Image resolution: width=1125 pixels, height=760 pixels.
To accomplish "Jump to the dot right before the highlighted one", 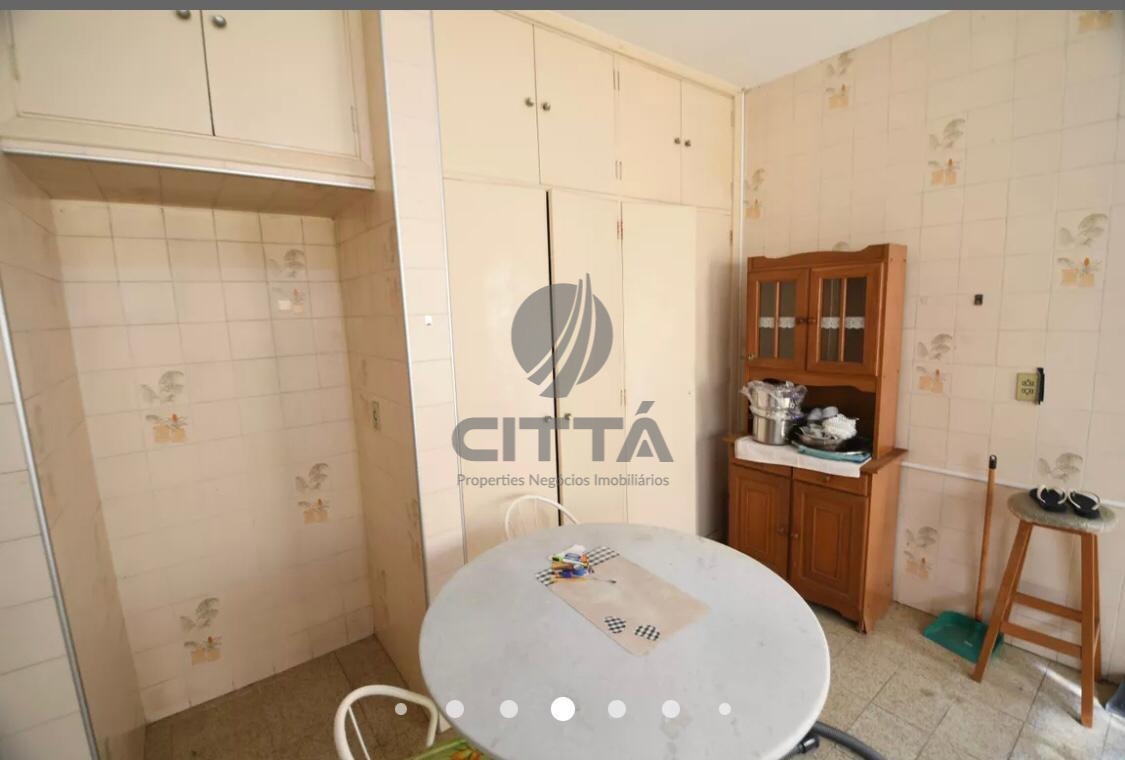I will 509,709.
